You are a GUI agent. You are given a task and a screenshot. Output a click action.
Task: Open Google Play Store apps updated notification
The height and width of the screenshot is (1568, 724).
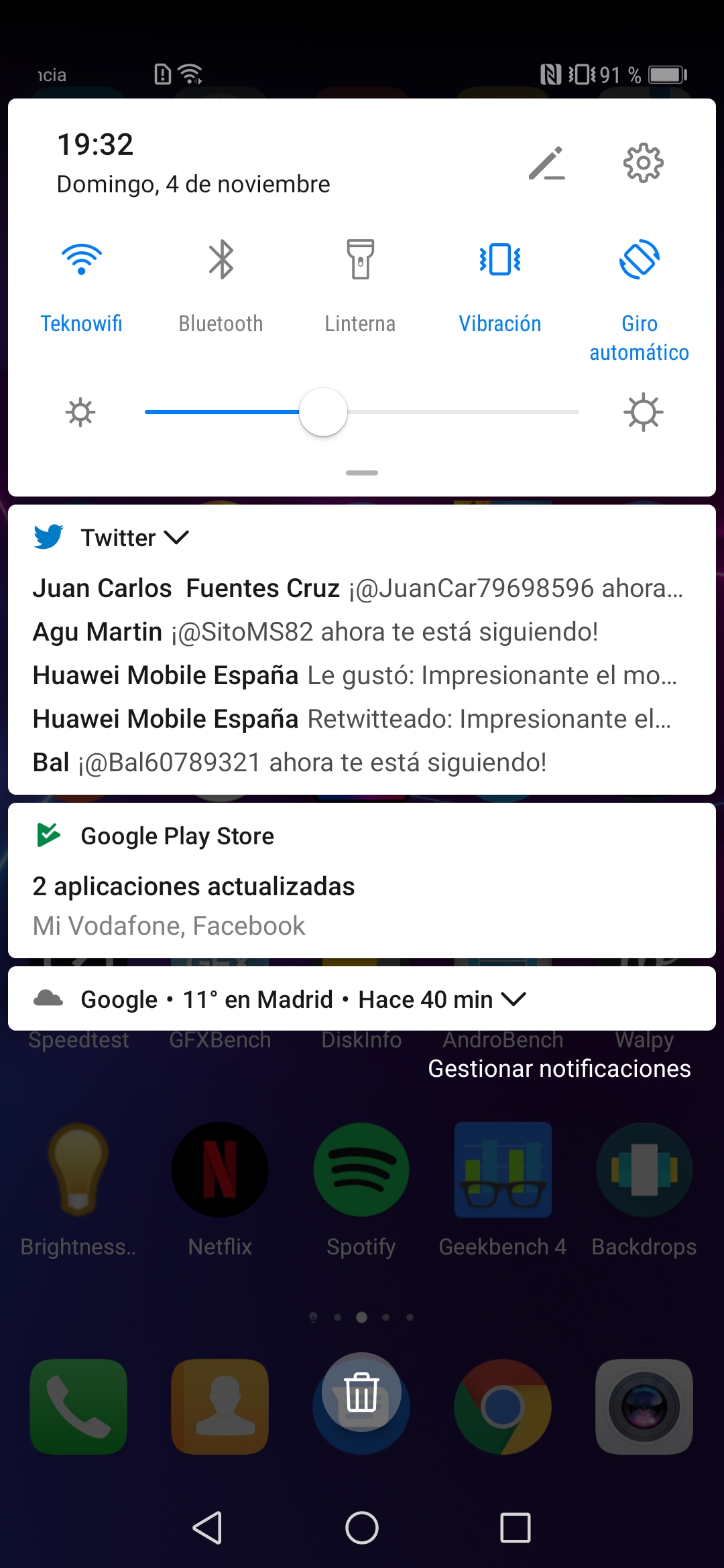[362, 880]
